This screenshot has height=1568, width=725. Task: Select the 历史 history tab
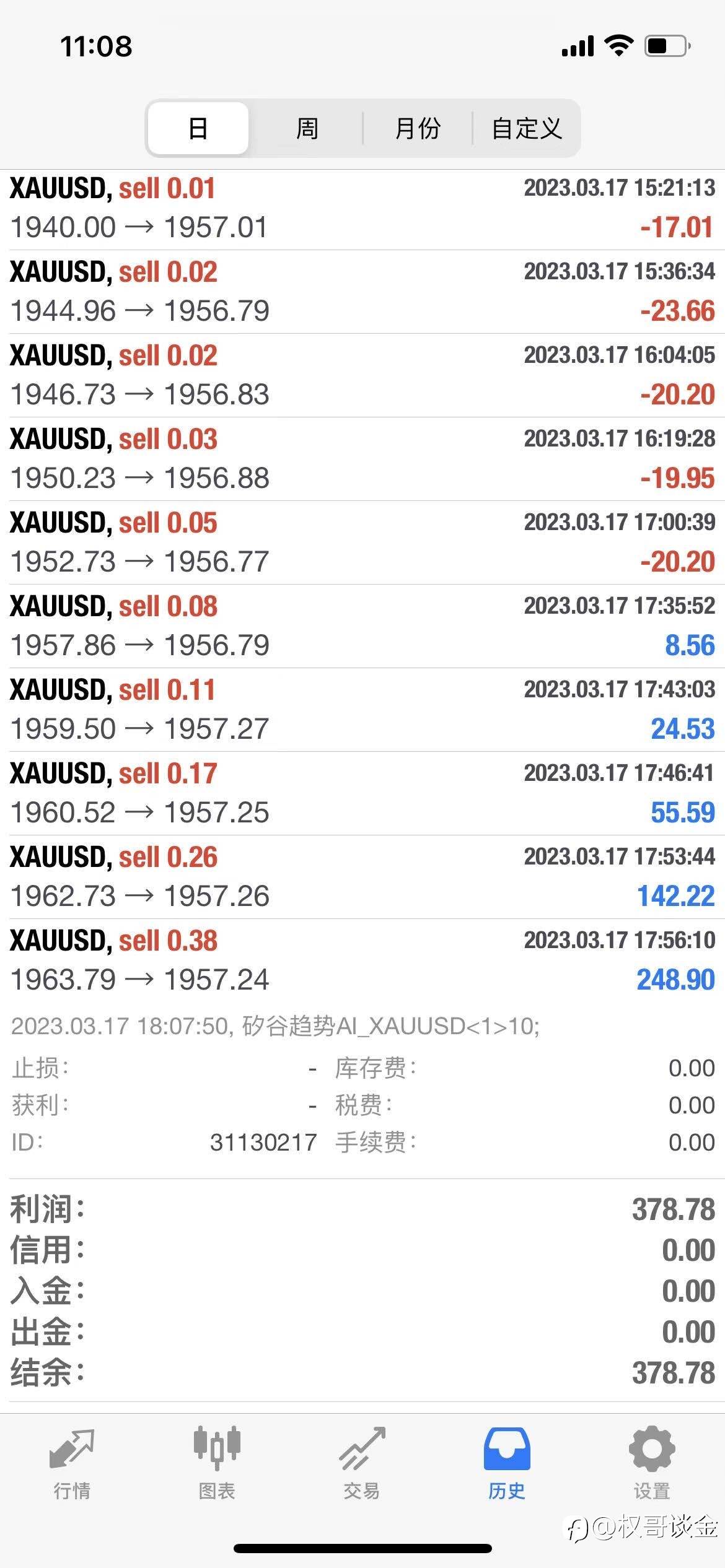coord(507,1464)
